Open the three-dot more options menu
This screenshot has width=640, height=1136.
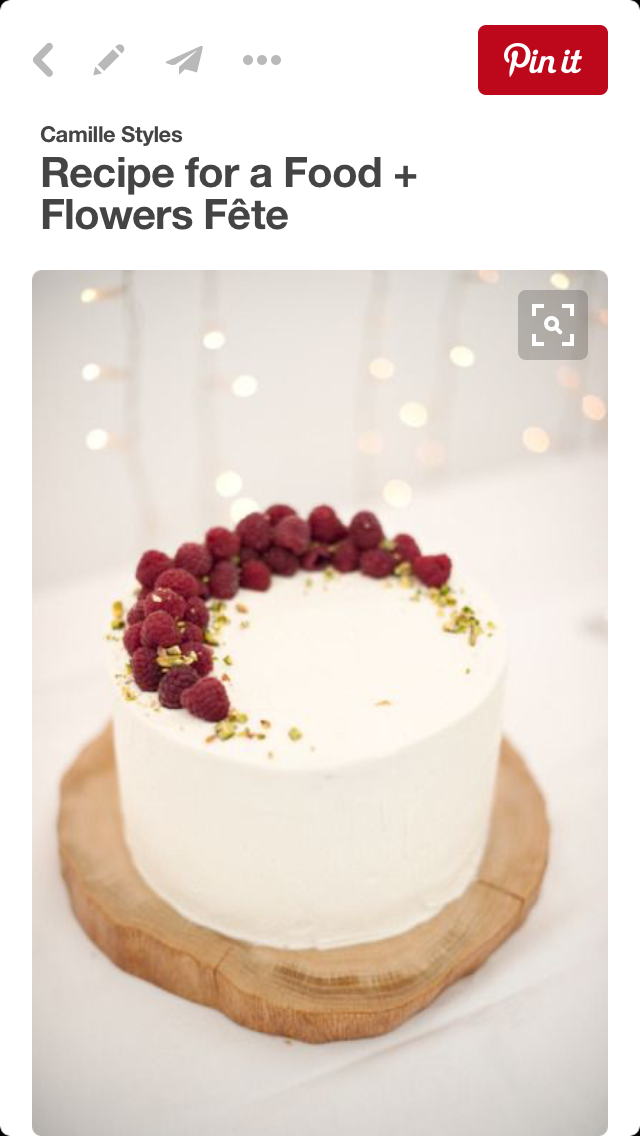(262, 60)
